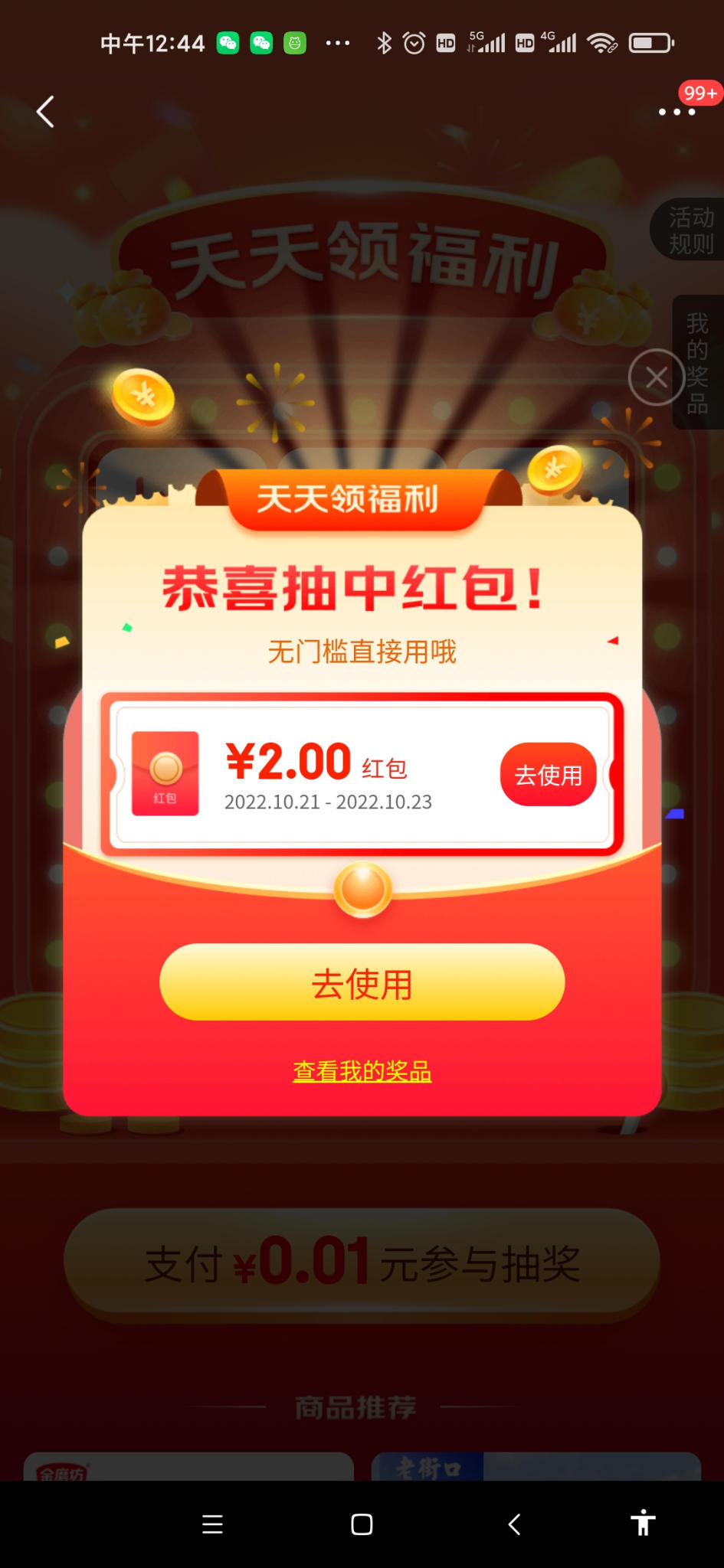724x1568 pixels.
Task: Open the three-dot overflow menu
Action: point(676,112)
